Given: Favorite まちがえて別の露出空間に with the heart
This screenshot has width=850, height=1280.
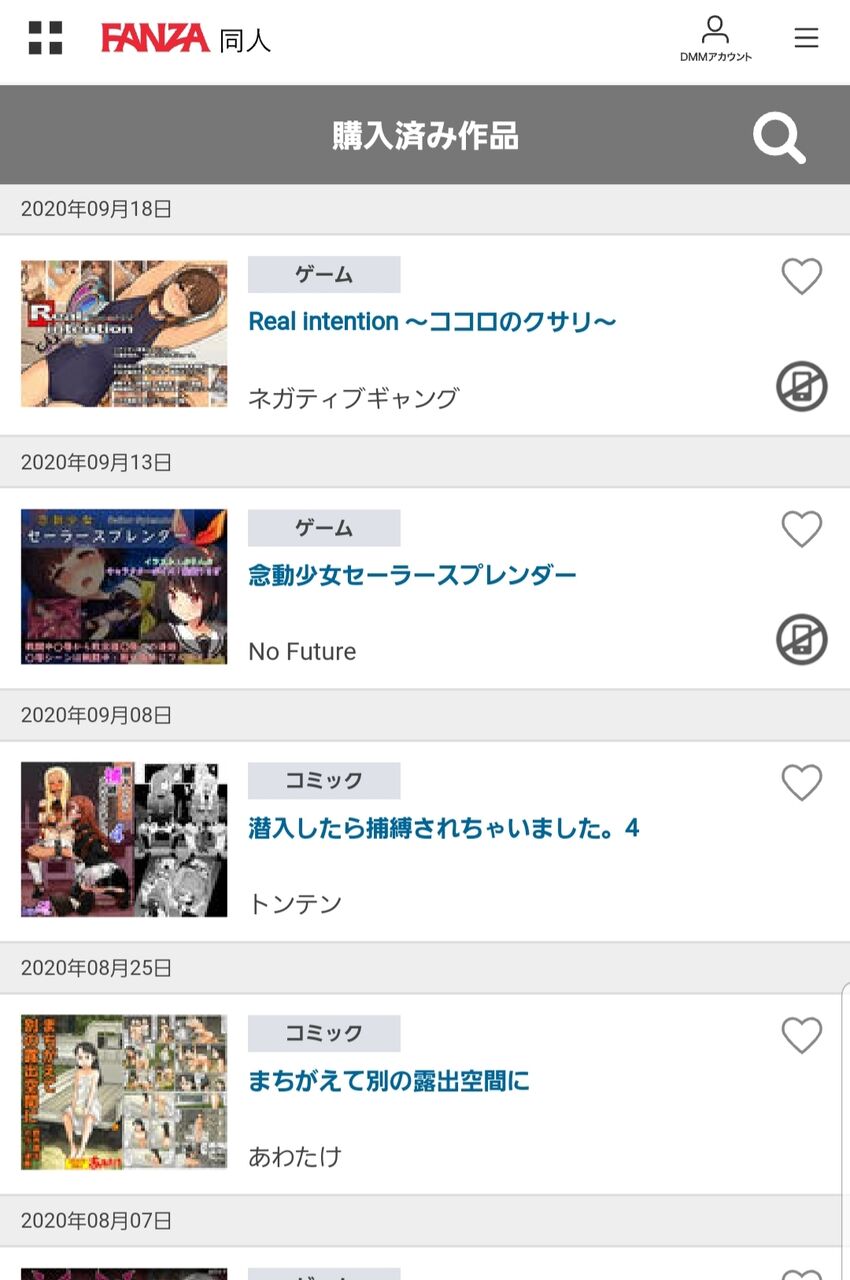Looking at the screenshot, I should pyautogui.click(x=801, y=1035).
